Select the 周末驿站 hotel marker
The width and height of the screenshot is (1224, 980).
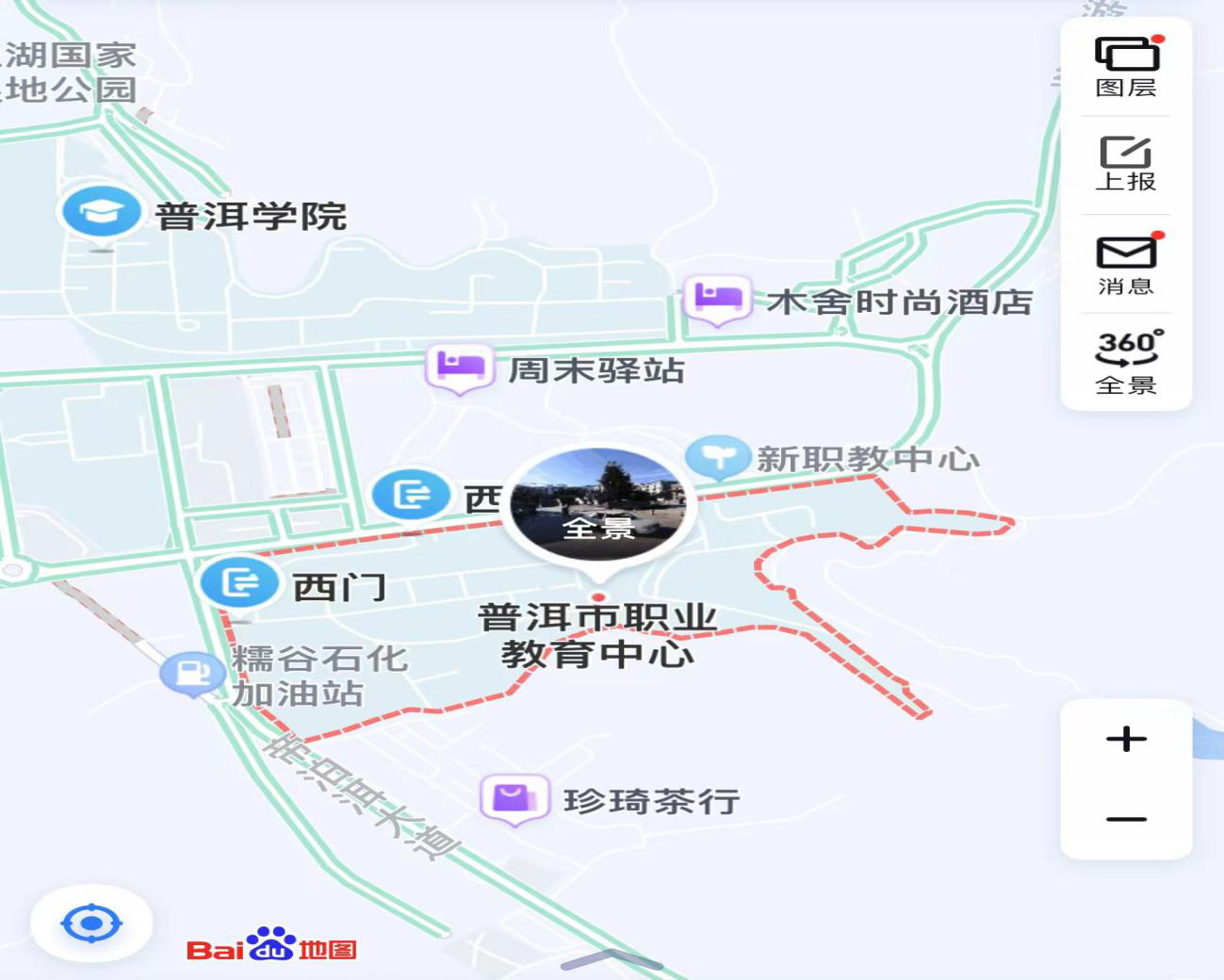click(x=460, y=366)
